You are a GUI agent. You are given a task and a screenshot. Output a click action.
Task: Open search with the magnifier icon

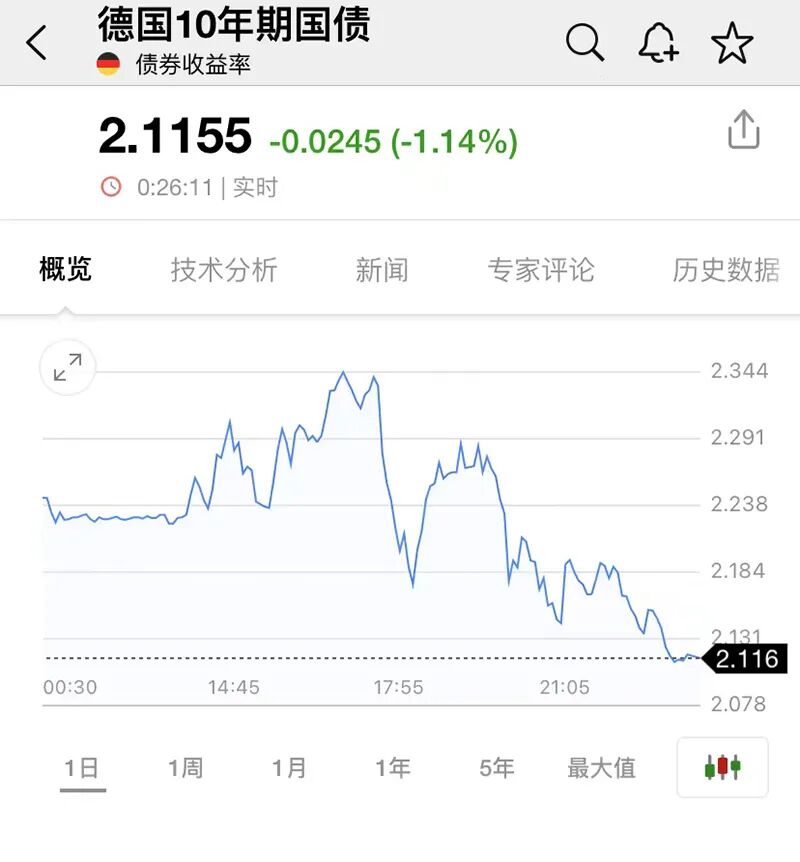coord(585,43)
